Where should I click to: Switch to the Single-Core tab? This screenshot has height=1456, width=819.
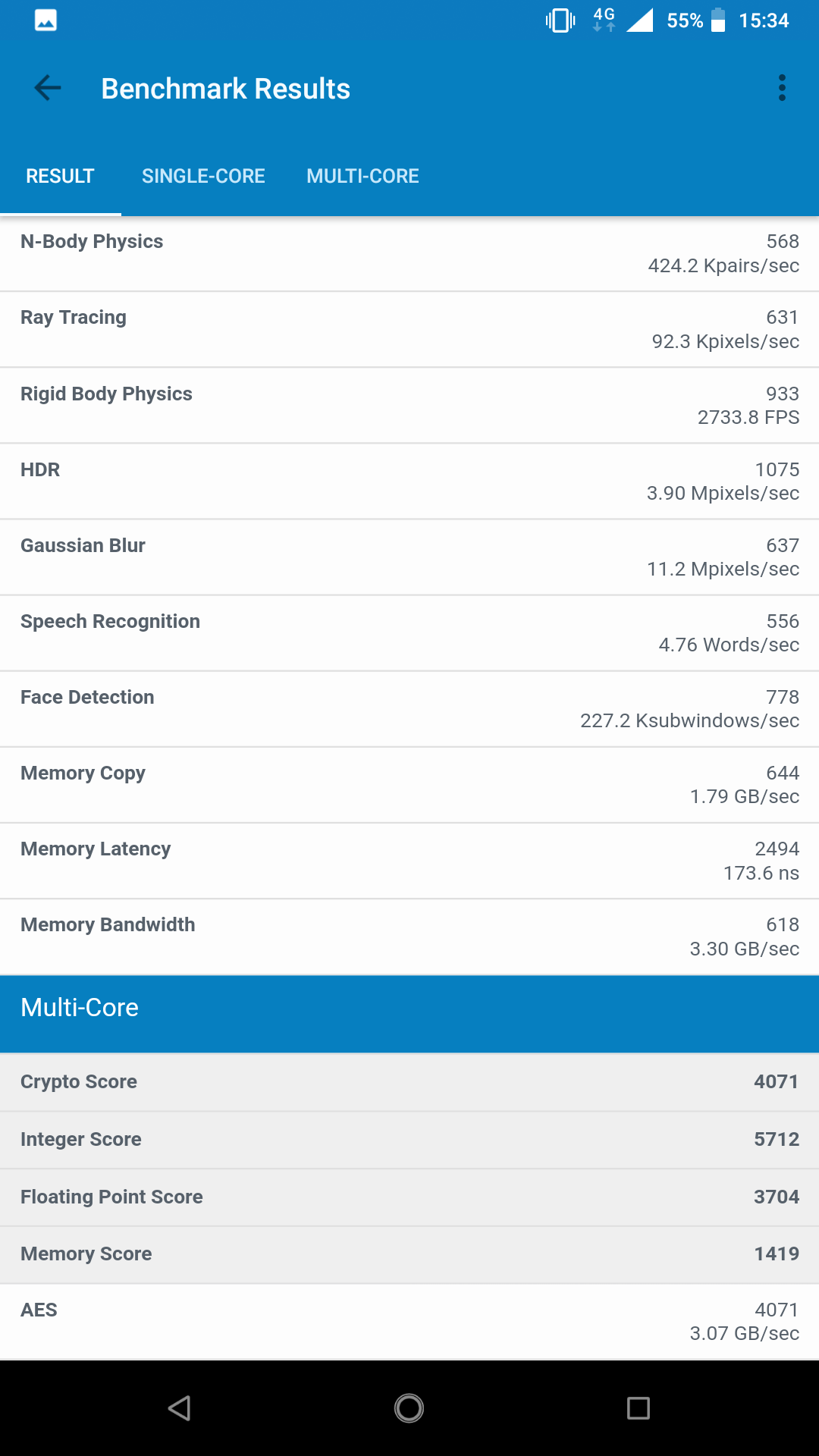point(203,176)
